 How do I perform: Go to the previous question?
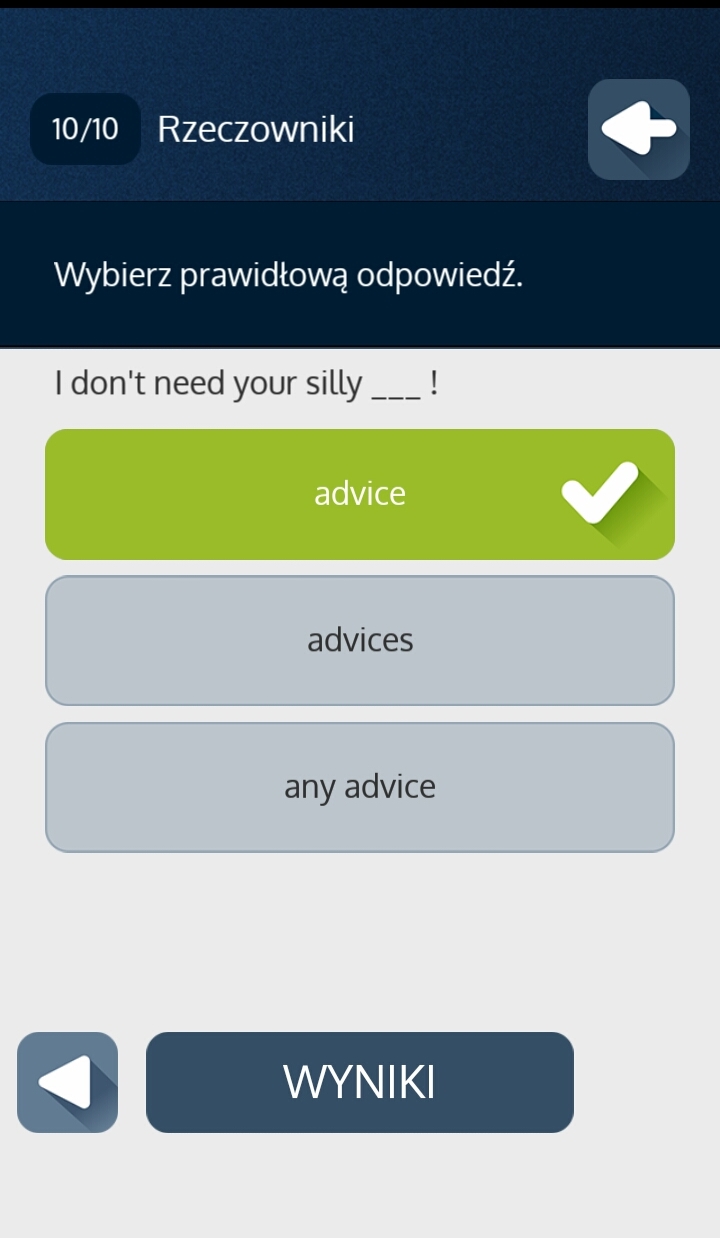point(67,1082)
